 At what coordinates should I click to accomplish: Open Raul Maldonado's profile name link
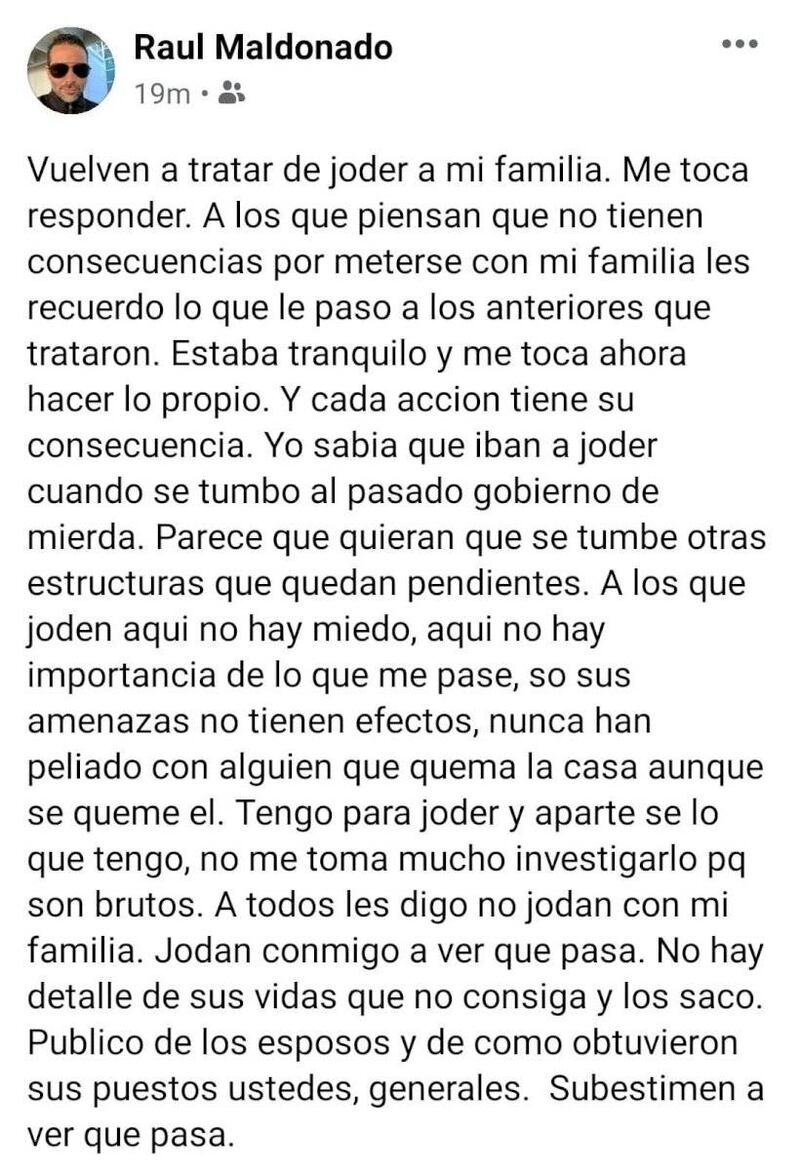[262, 47]
